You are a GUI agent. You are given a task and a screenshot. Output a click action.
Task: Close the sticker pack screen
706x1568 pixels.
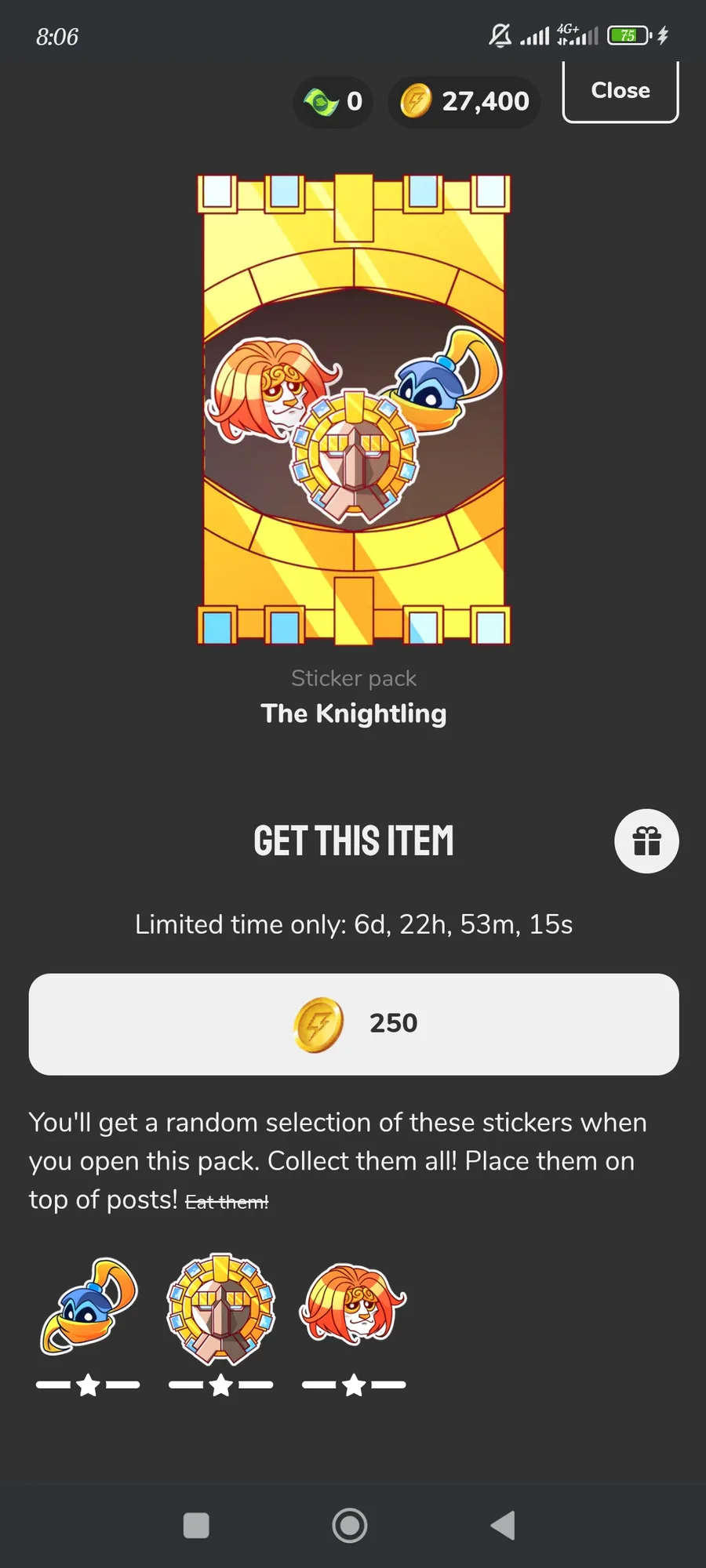point(620,91)
